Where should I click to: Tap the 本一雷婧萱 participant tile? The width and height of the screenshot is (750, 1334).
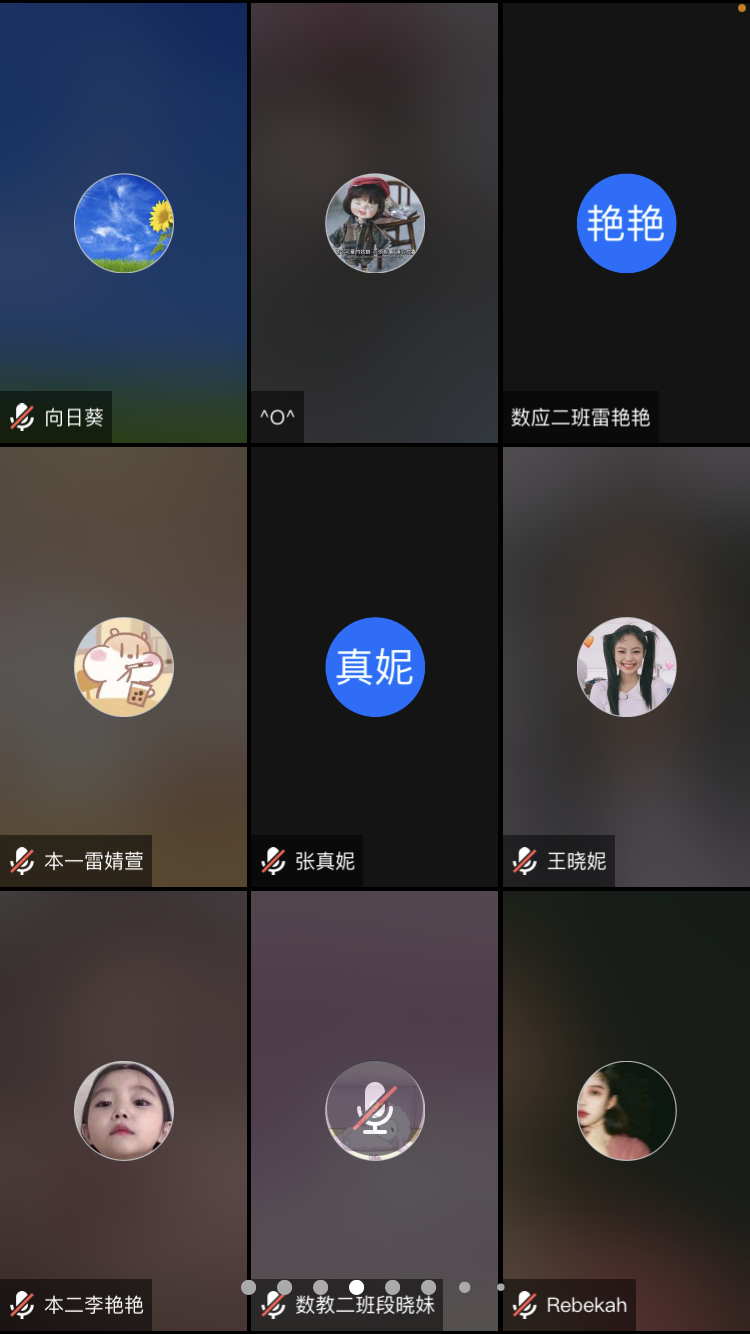(x=123, y=667)
